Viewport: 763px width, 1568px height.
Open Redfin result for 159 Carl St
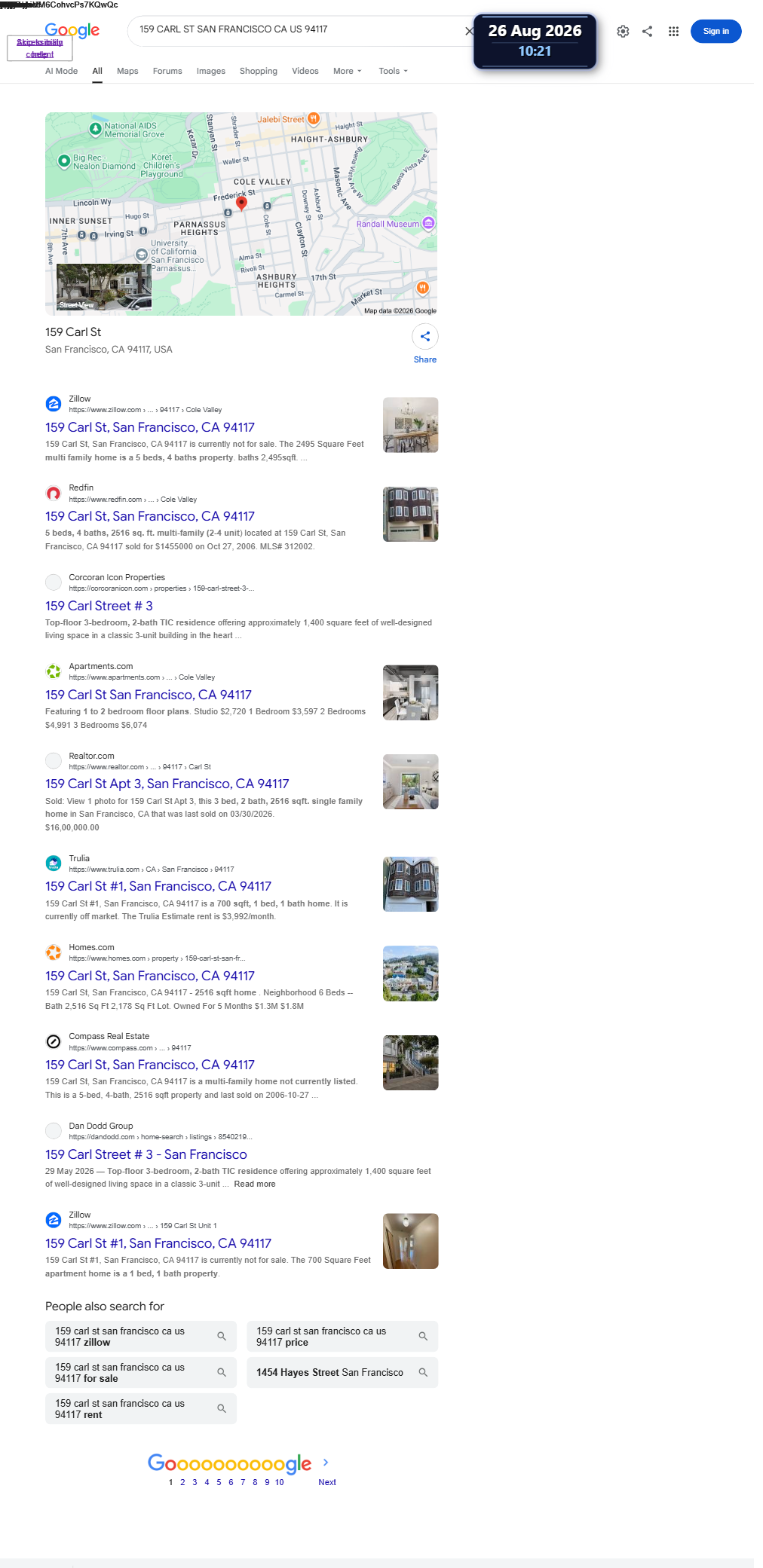[150, 516]
